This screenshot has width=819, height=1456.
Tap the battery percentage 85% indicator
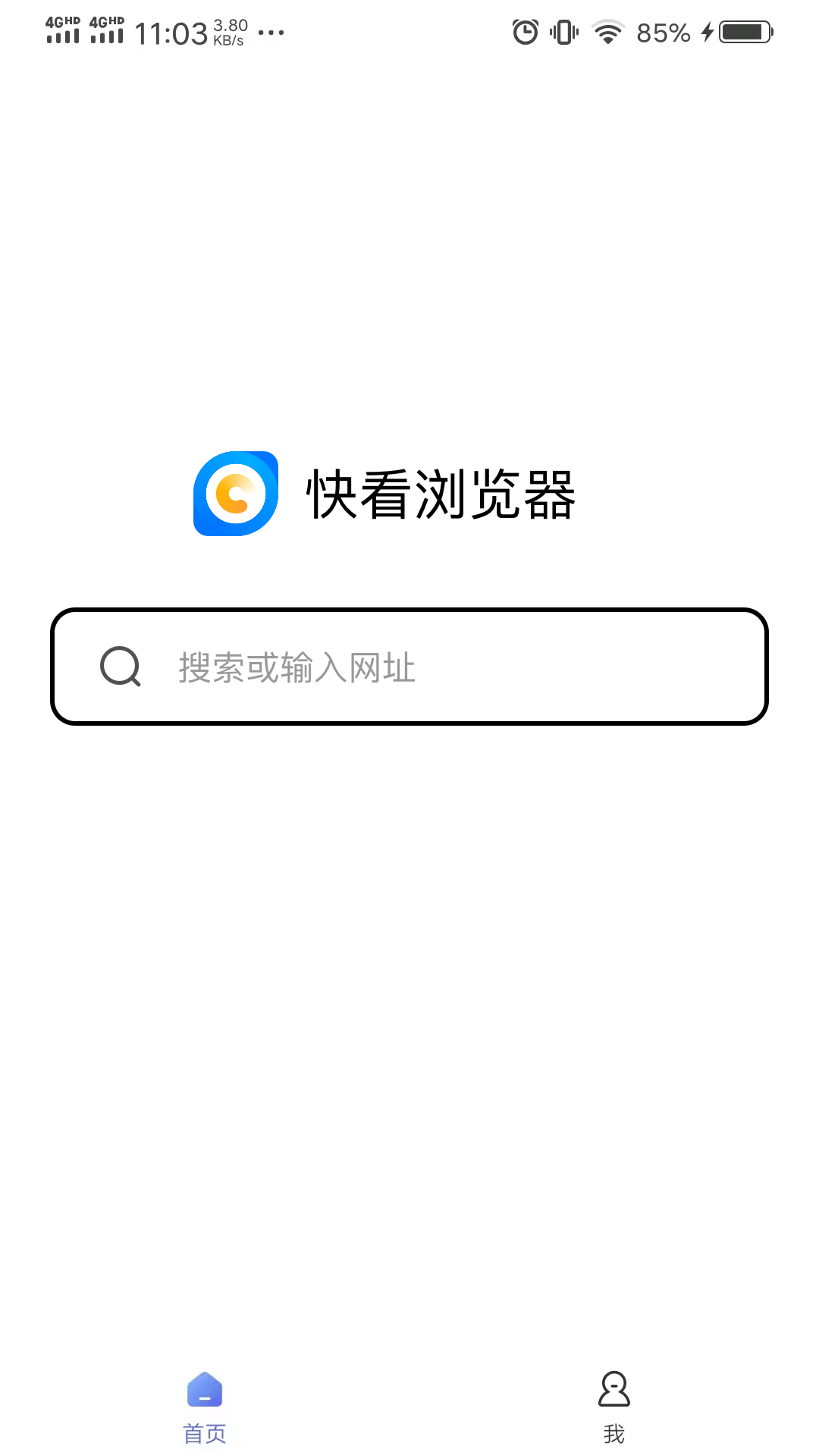(663, 31)
